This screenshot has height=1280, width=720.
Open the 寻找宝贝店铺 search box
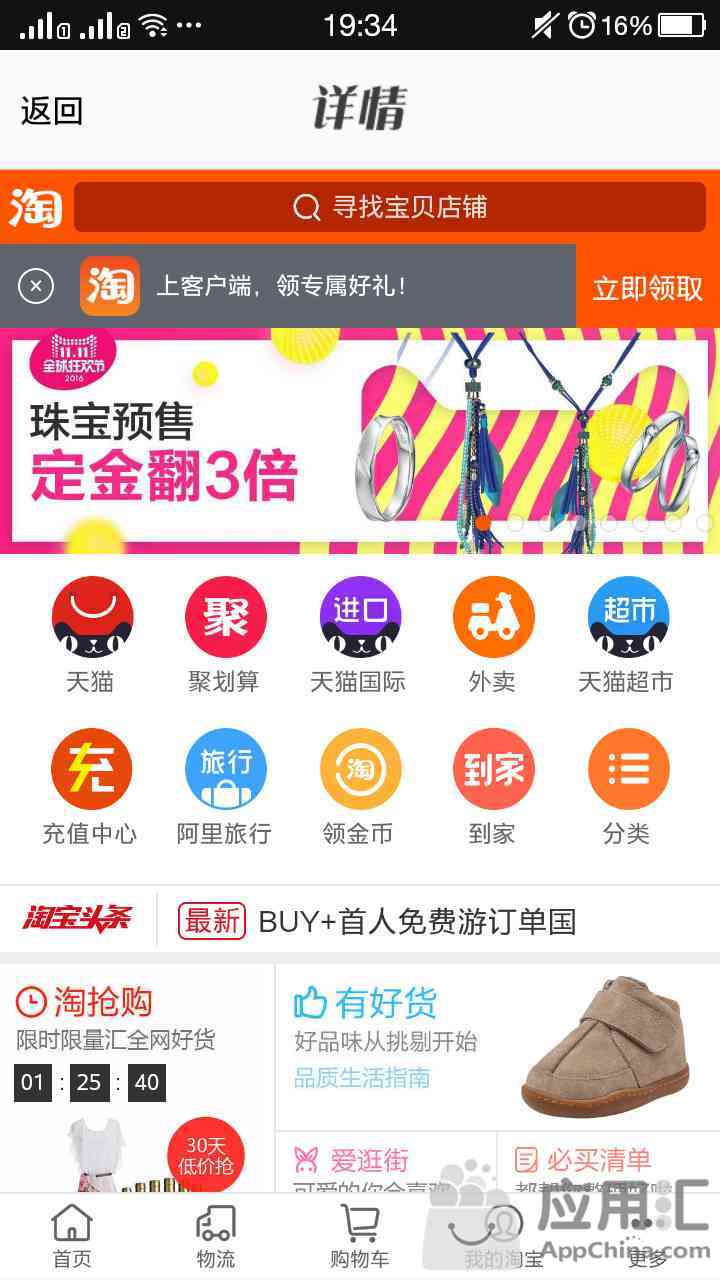(x=390, y=207)
